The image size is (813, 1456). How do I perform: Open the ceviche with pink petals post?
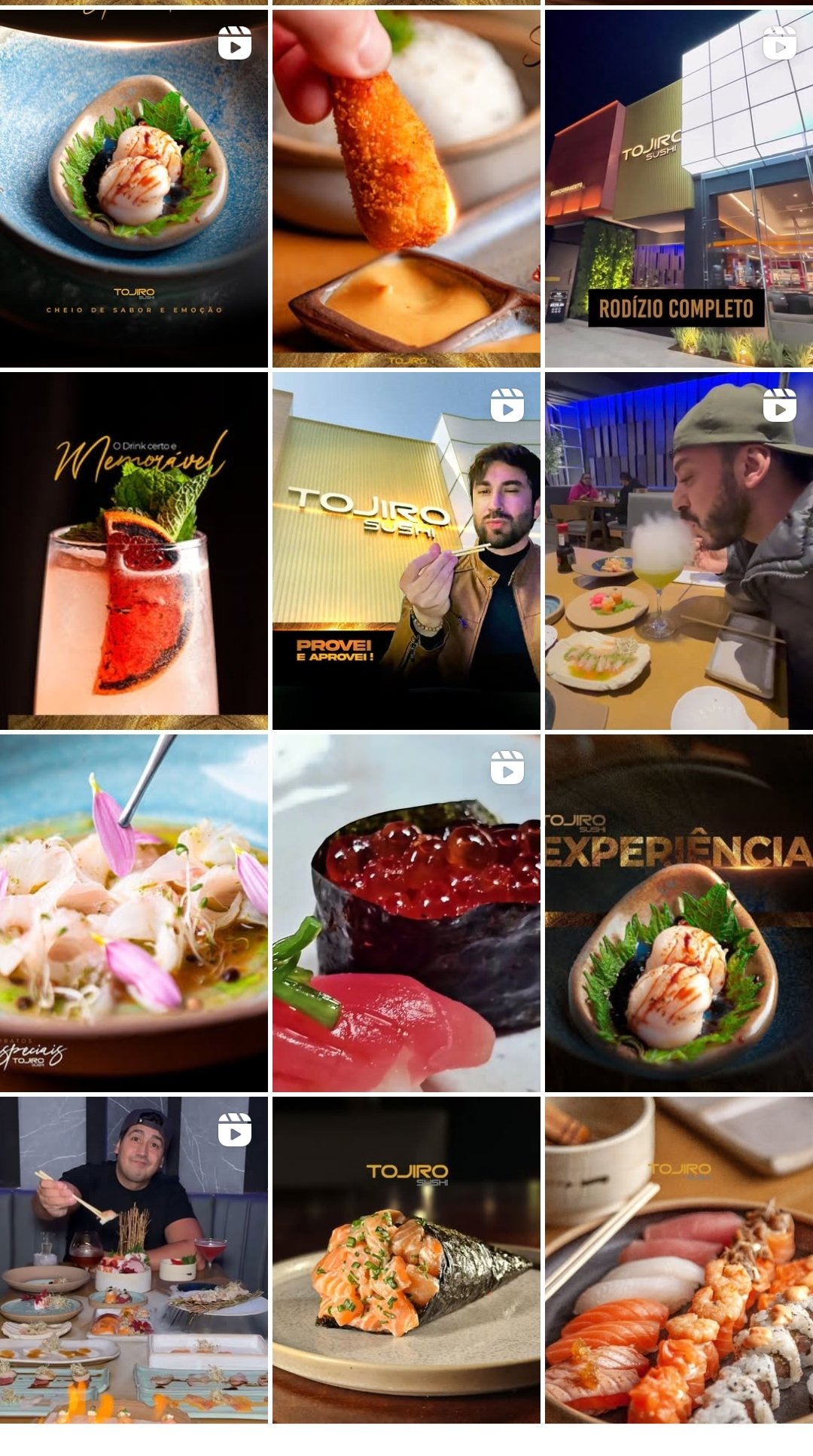tap(133, 913)
